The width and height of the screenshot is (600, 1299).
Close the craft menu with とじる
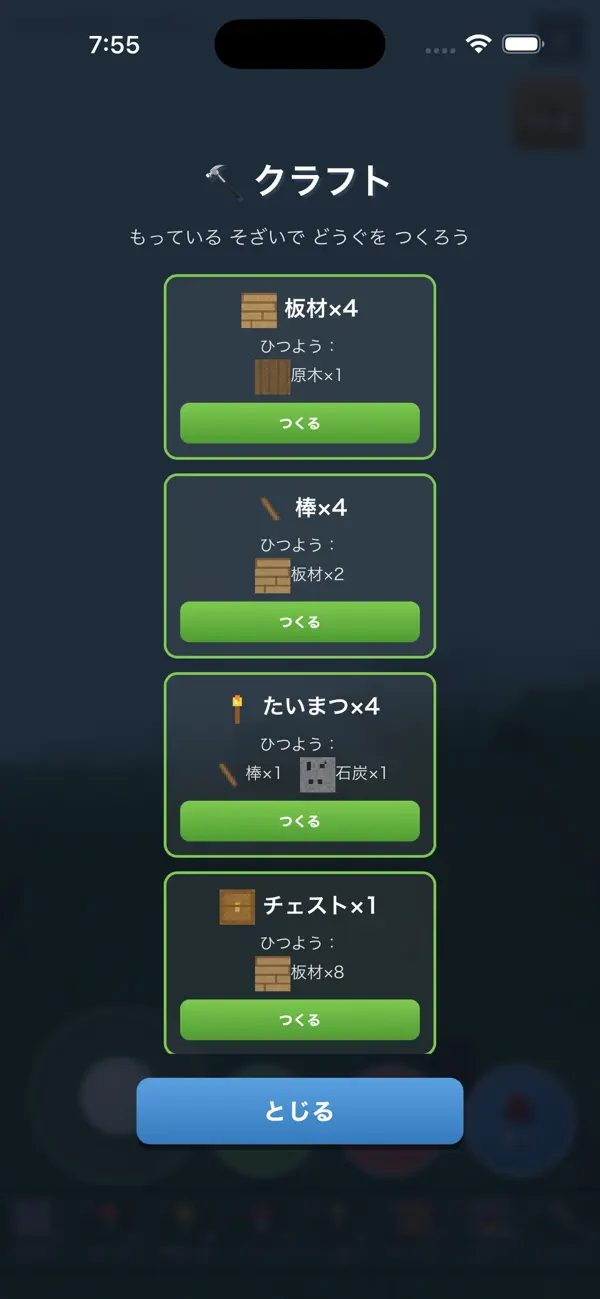(300, 1111)
